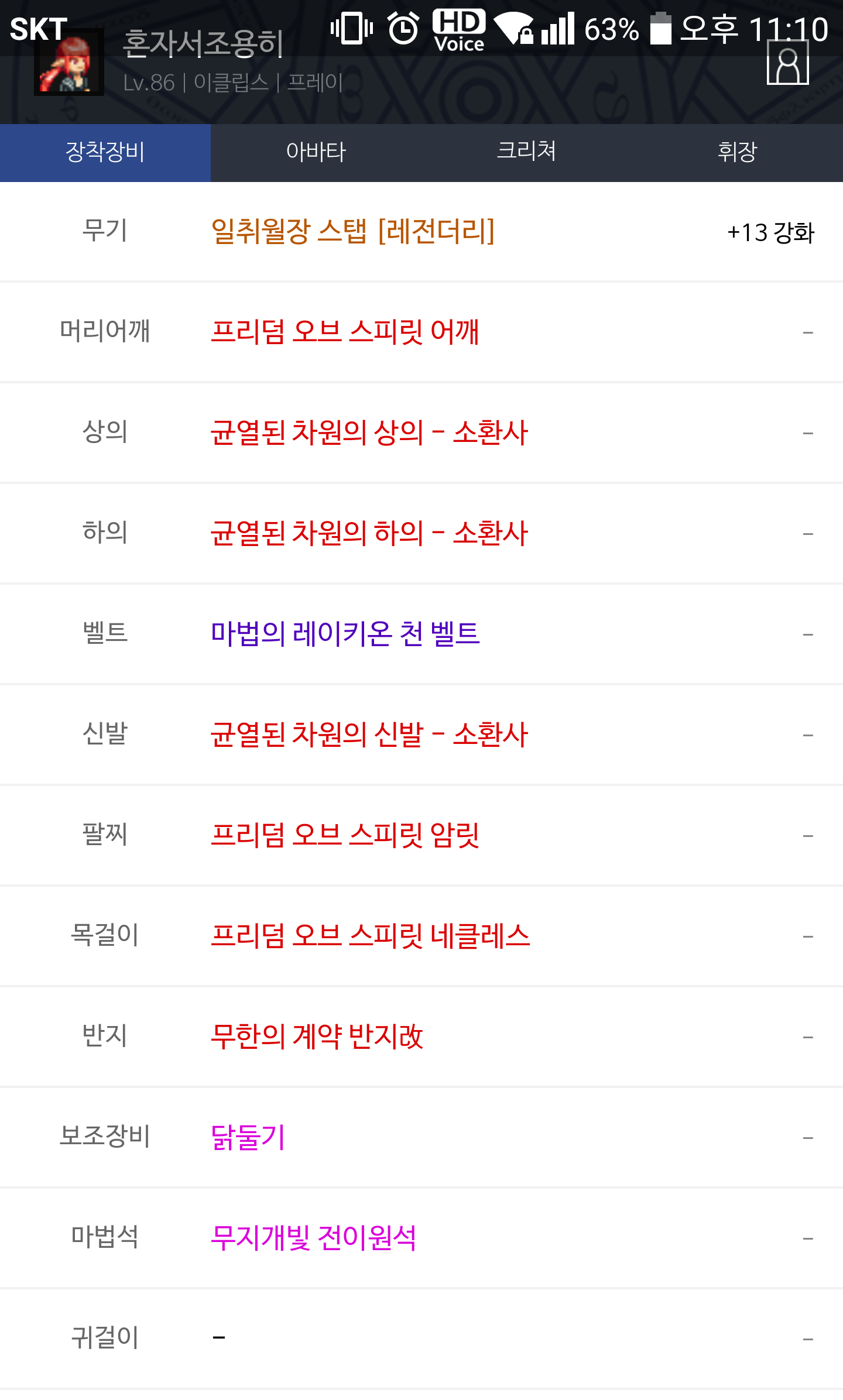Switch to the 아바타 tab
Viewport: 843px width, 1400px height.
(x=316, y=152)
